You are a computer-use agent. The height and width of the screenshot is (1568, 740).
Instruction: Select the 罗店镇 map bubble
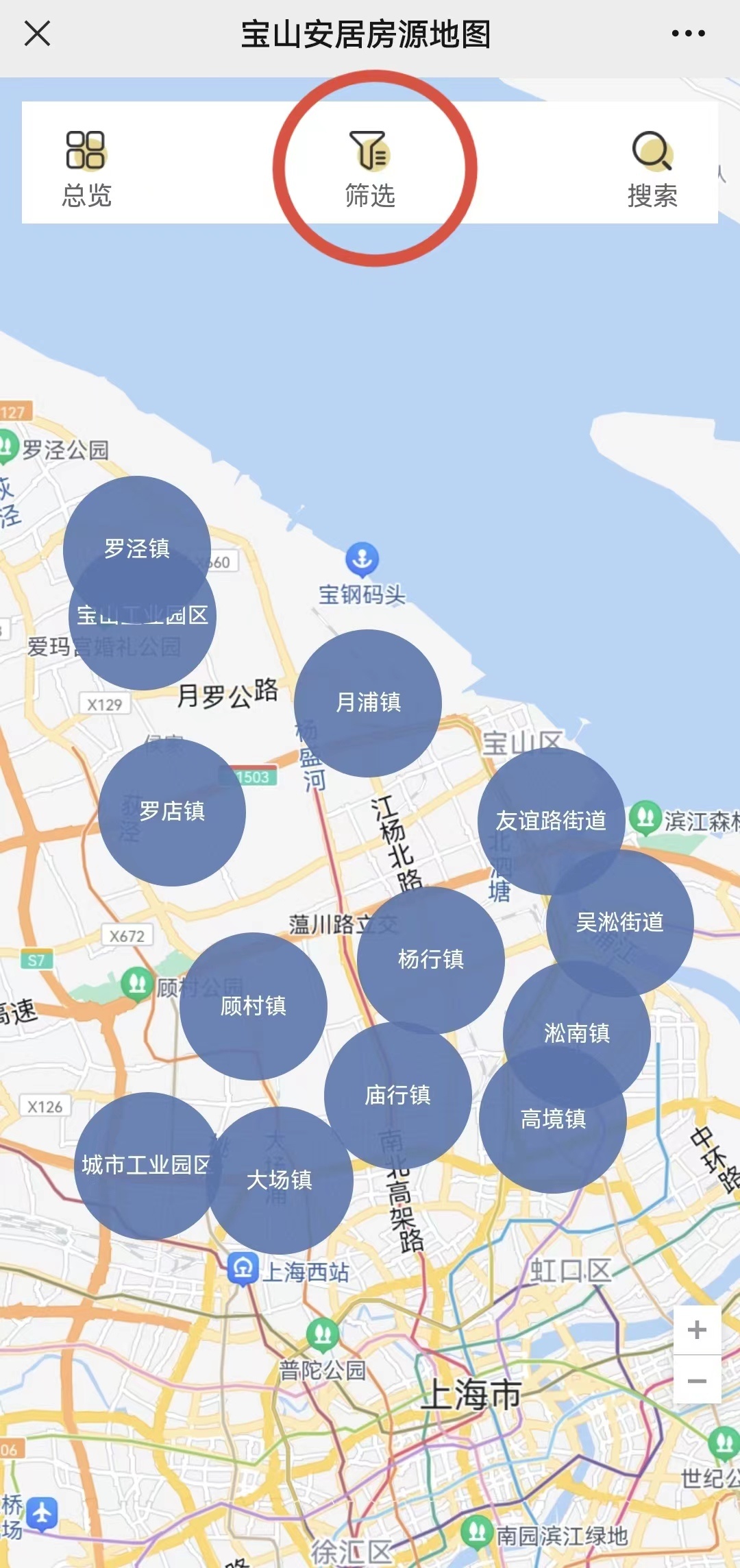[x=172, y=811]
